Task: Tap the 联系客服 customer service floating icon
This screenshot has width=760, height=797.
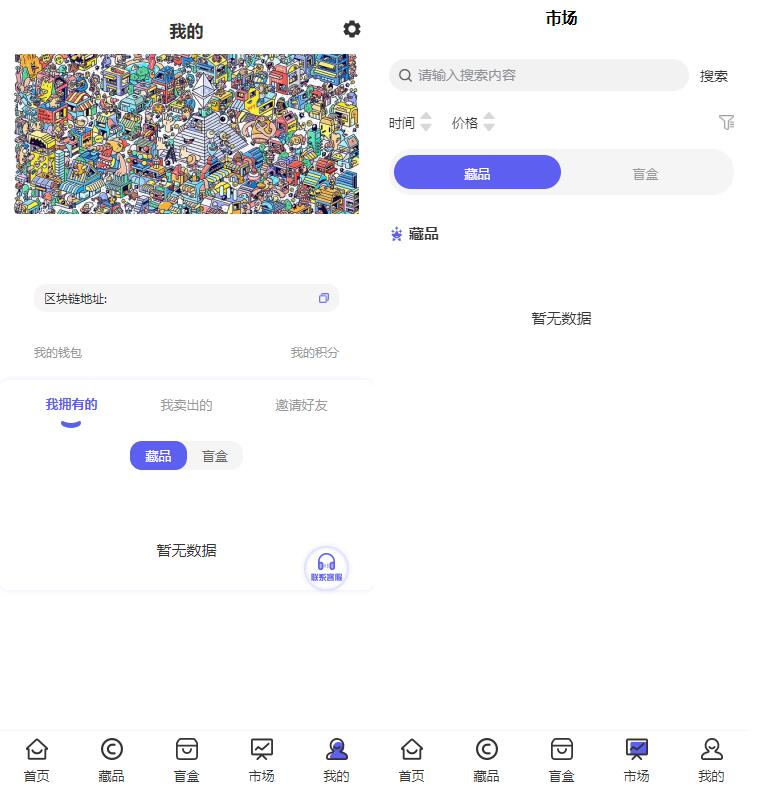Action: pos(326,567)
